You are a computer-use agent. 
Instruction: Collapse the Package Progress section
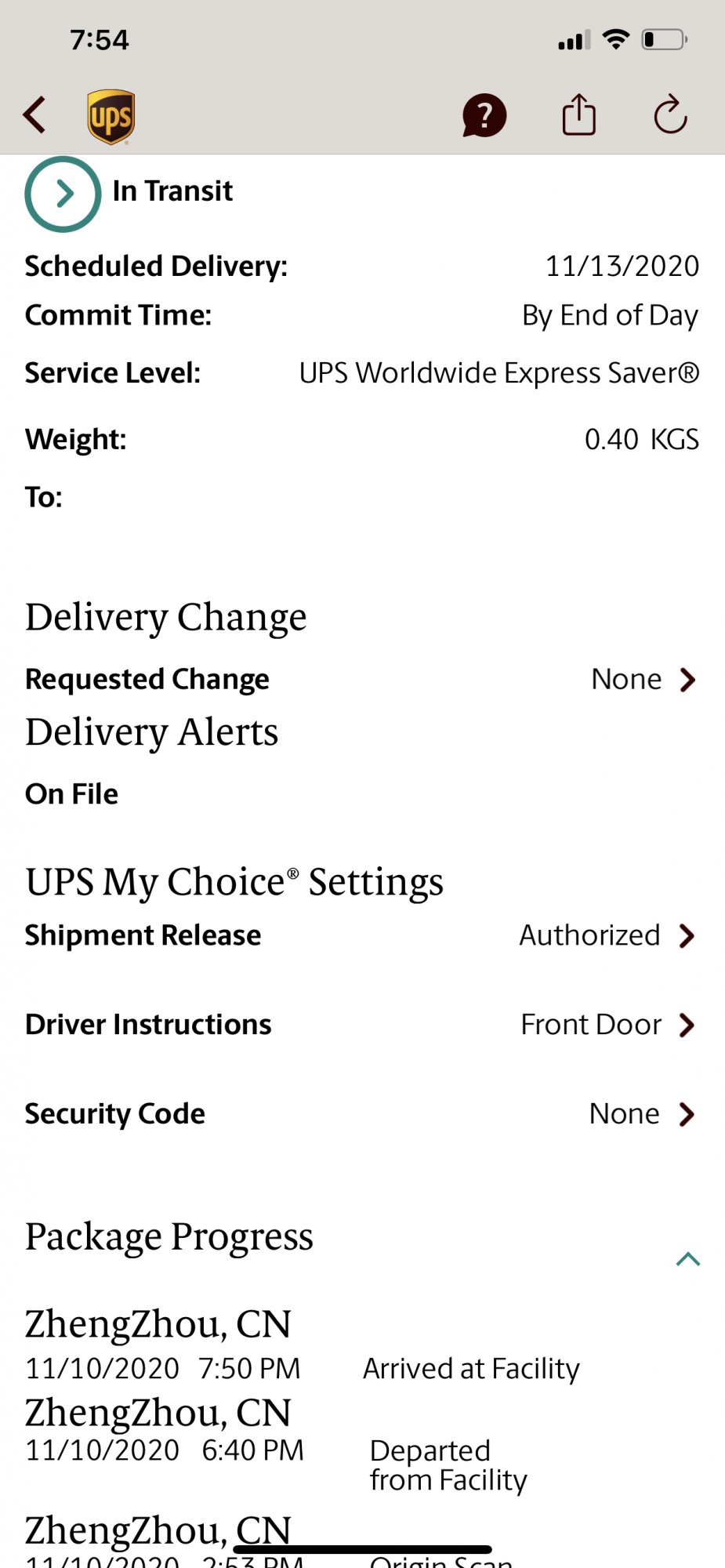point(687,1259)
